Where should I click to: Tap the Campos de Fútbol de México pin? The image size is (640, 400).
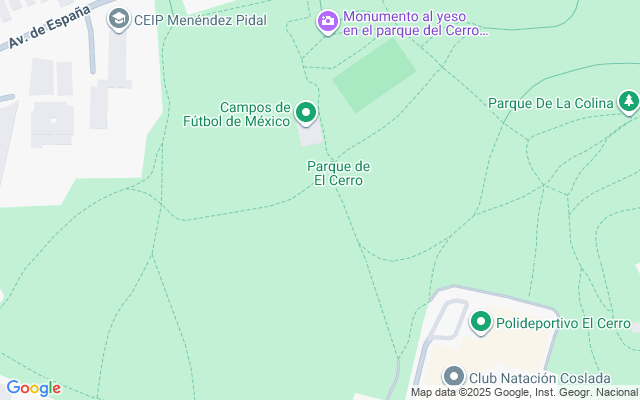click(306, 113)
